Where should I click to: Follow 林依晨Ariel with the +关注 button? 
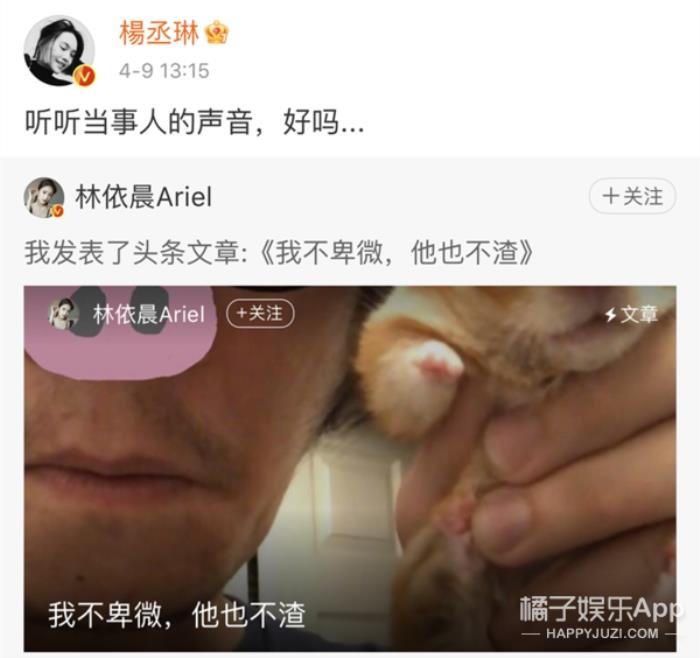[x=632, y=197]
